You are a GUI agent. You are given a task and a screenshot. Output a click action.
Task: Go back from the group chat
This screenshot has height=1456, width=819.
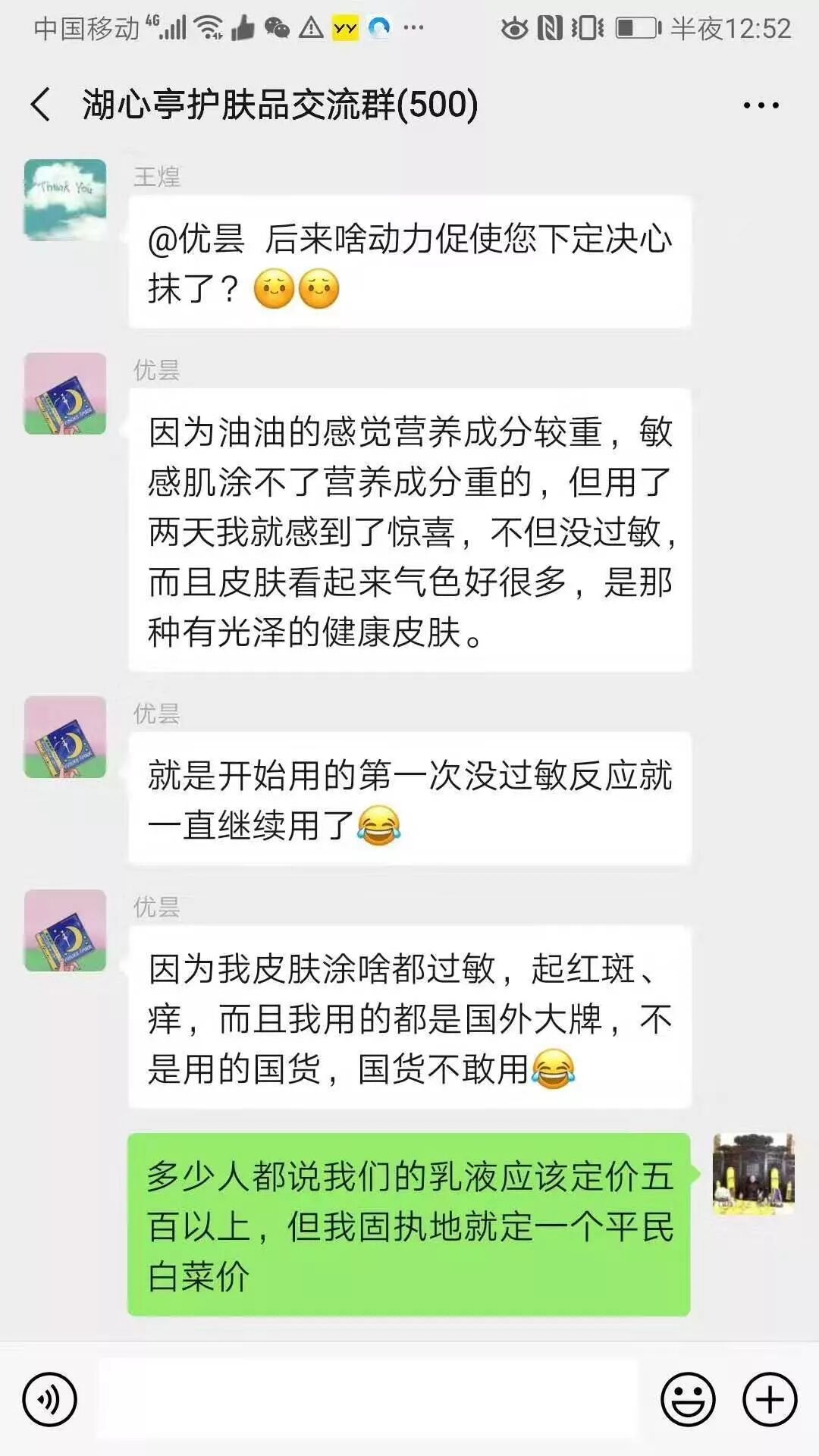(41, 105)
